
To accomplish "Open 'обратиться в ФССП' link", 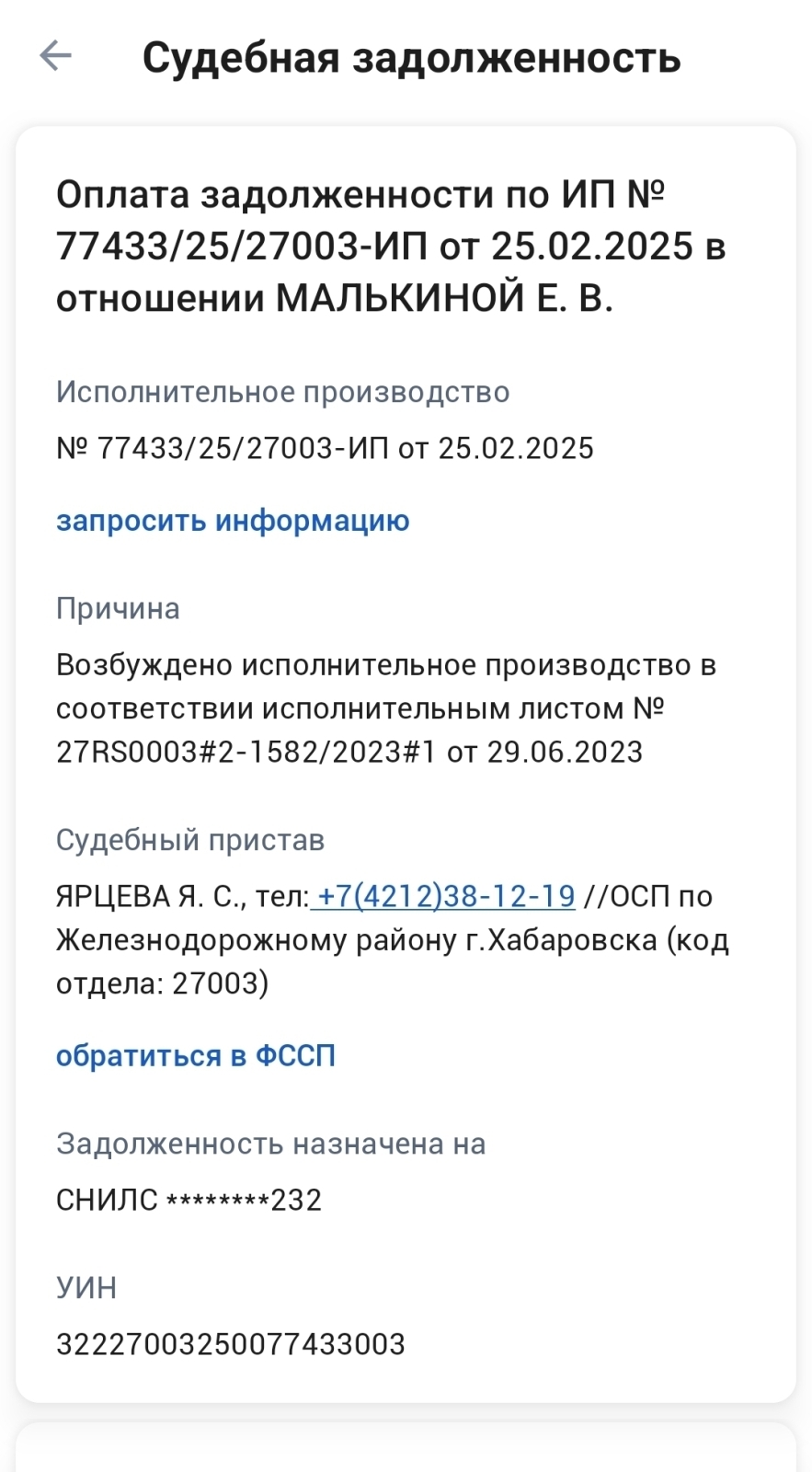I will point(196,1055).
